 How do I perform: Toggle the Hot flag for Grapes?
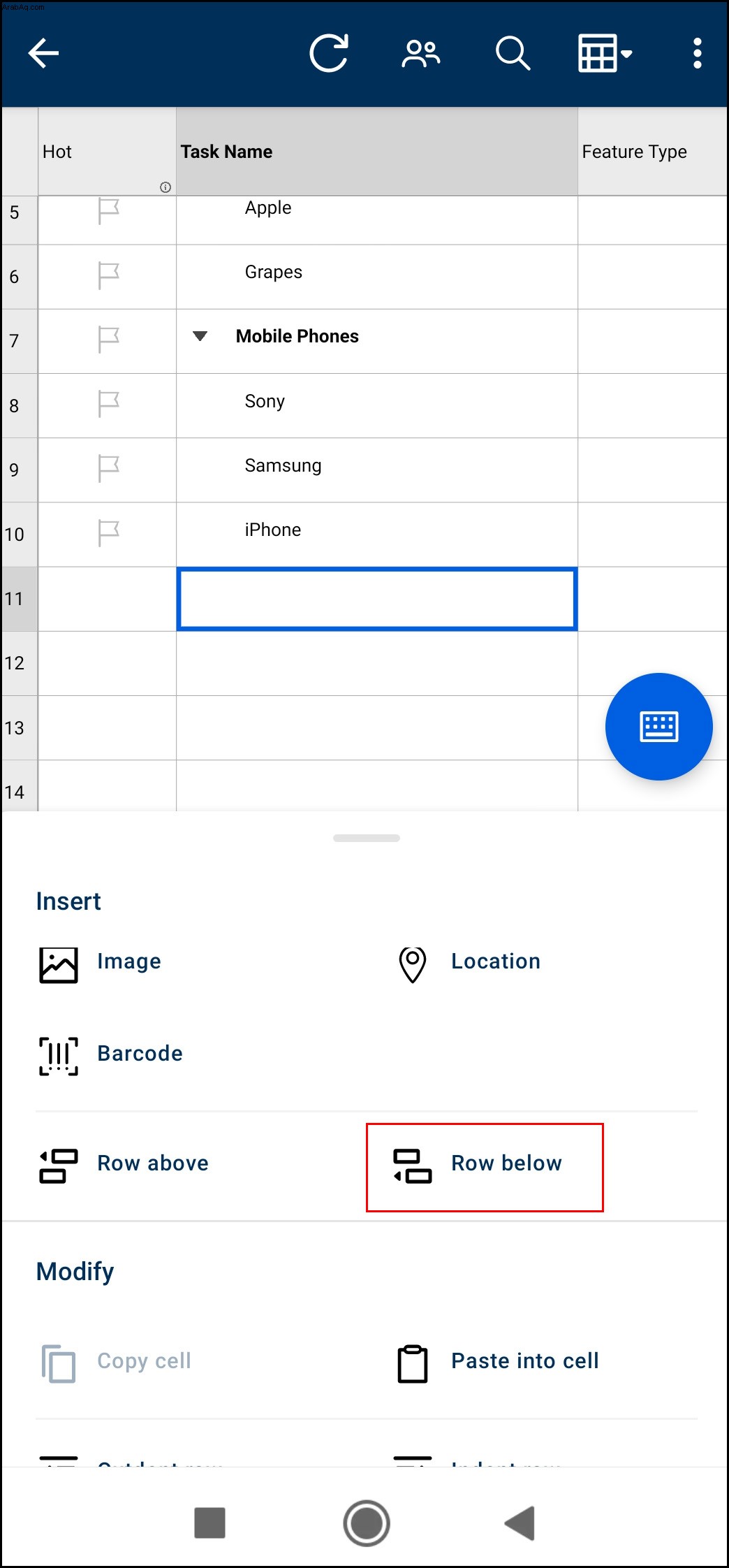click(108, 275)
